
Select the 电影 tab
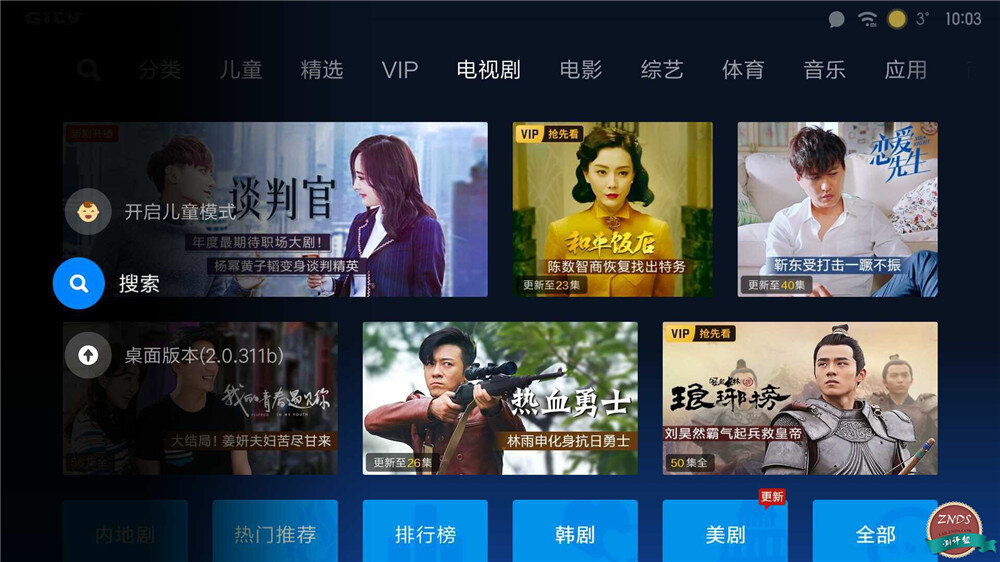coord(581,70)
